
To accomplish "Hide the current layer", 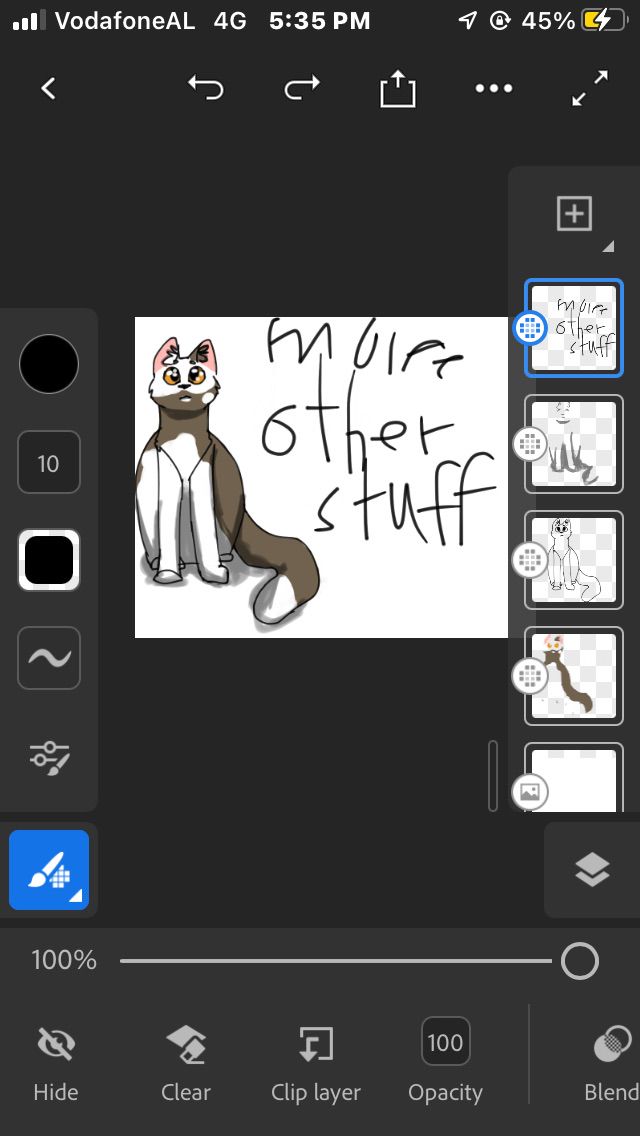I will click(x=56, y=1064).
